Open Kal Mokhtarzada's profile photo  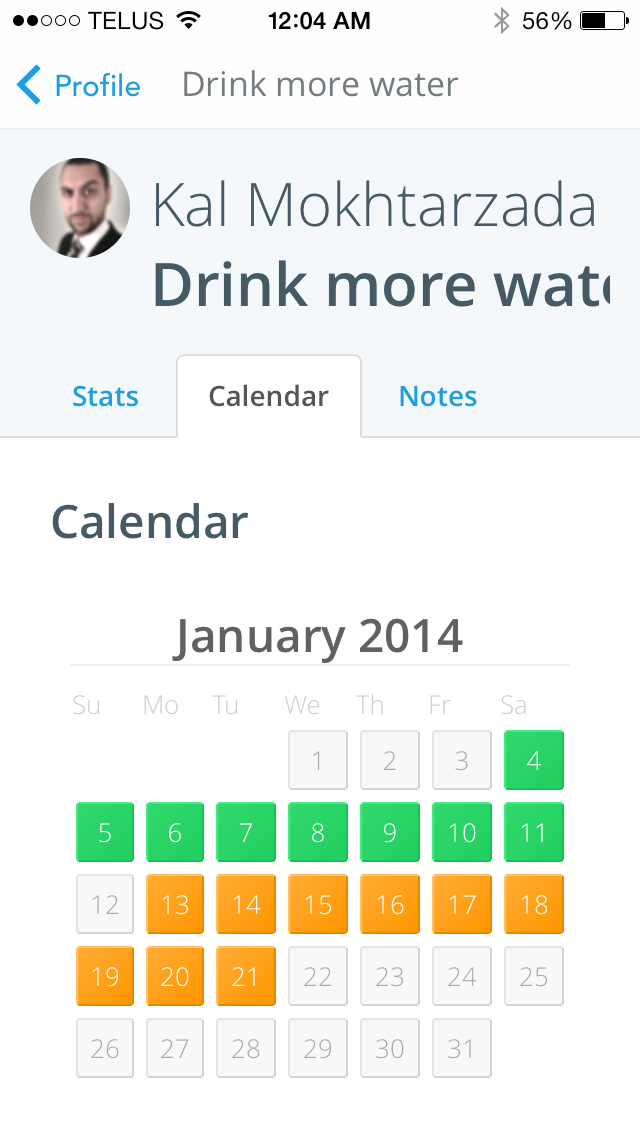(x=80, y=208)
